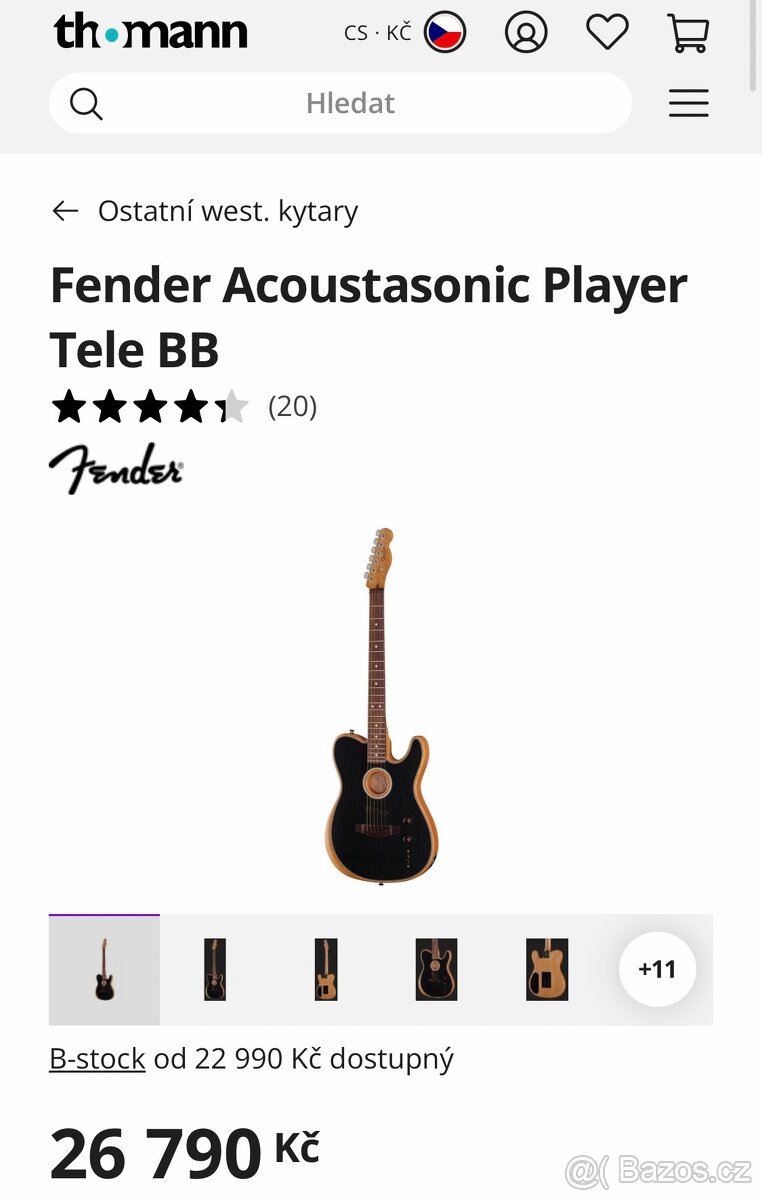
Task: Go back to Ostatní west. kytary
Action: (205, 211)
